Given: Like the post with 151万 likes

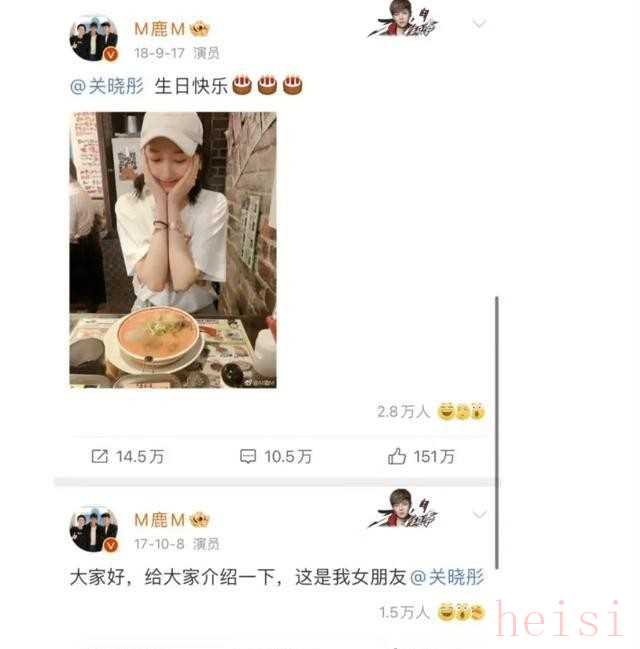Looking at the screenshot, I should pyautogui.click(x=421, y=456).
